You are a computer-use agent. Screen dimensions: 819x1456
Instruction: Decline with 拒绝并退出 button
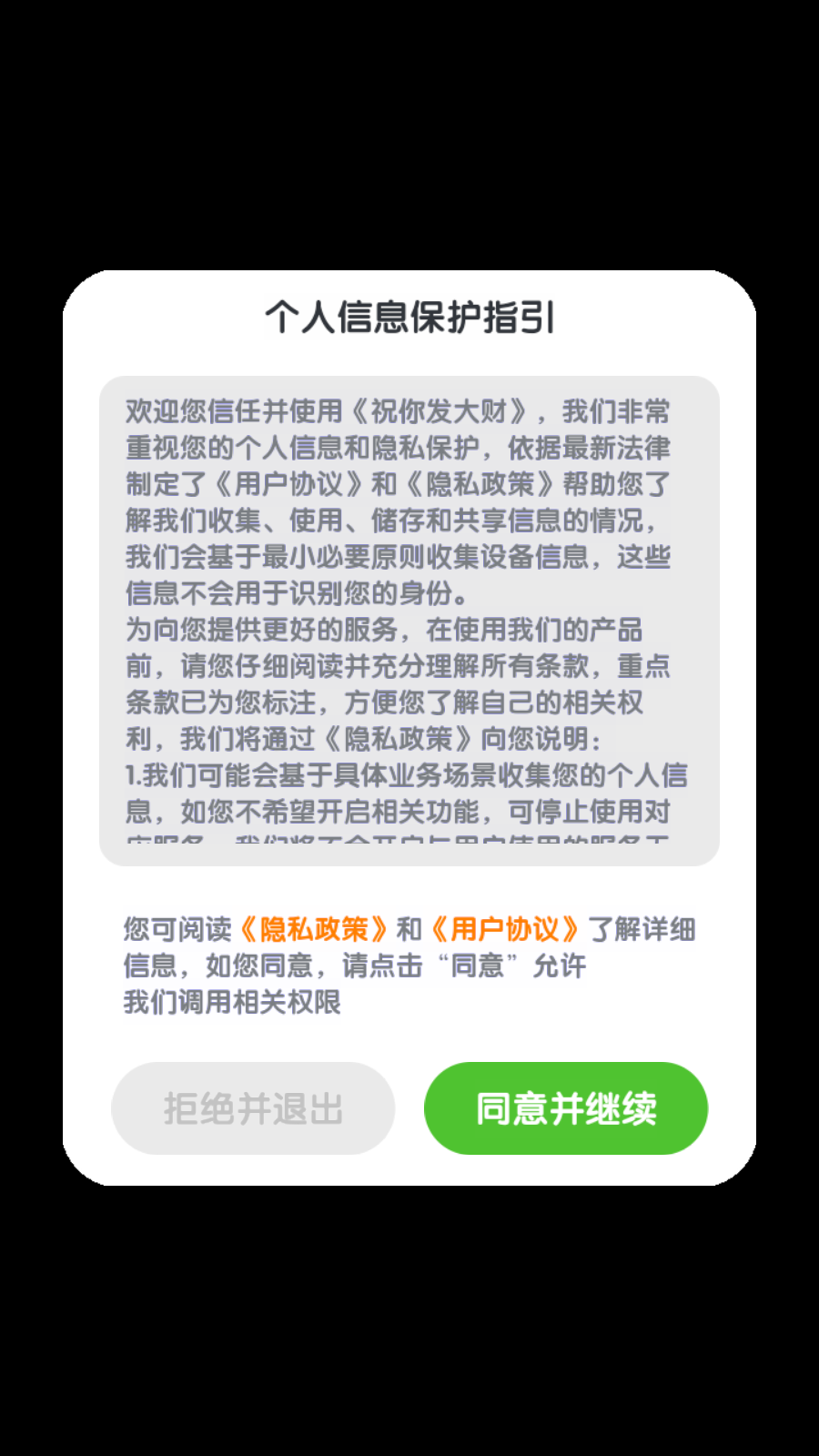253,1107
